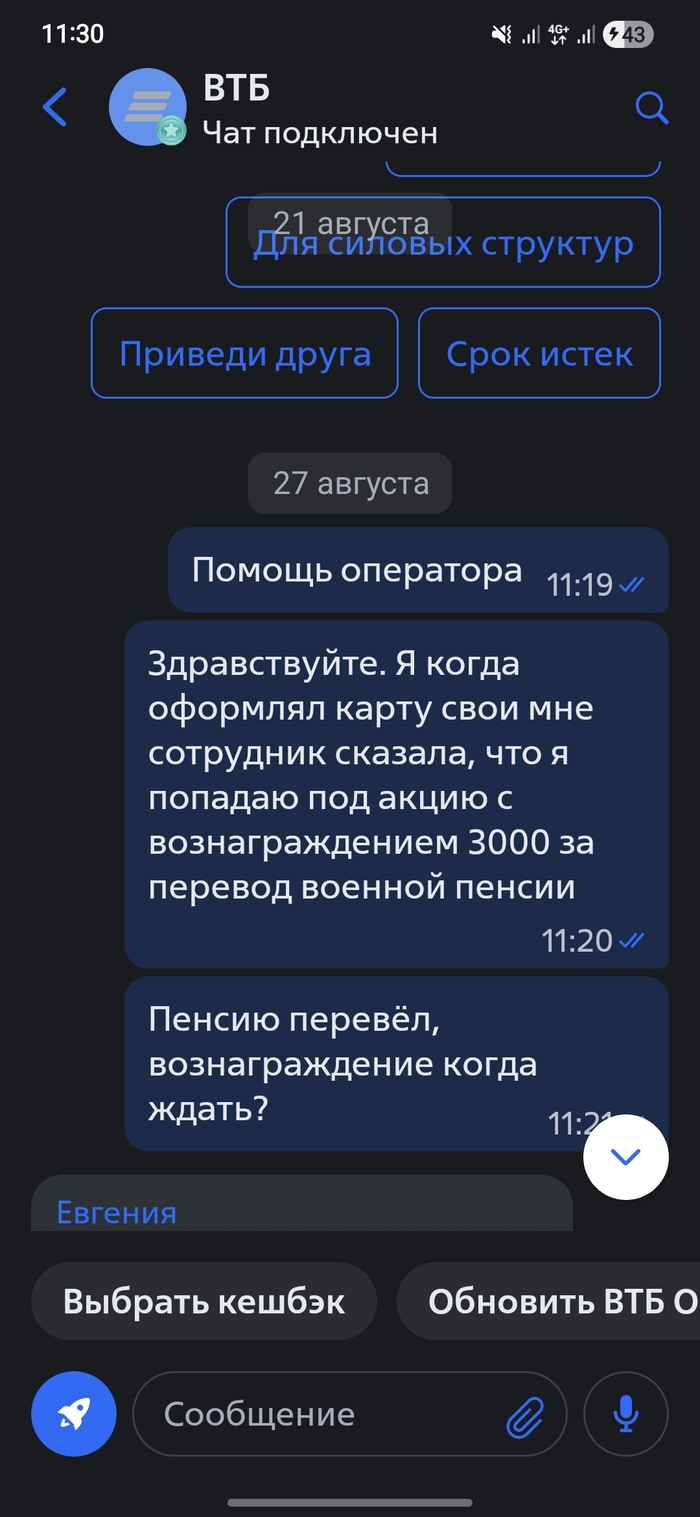
Task: Record a voice message with the microphone
Action: (626, 1413)
